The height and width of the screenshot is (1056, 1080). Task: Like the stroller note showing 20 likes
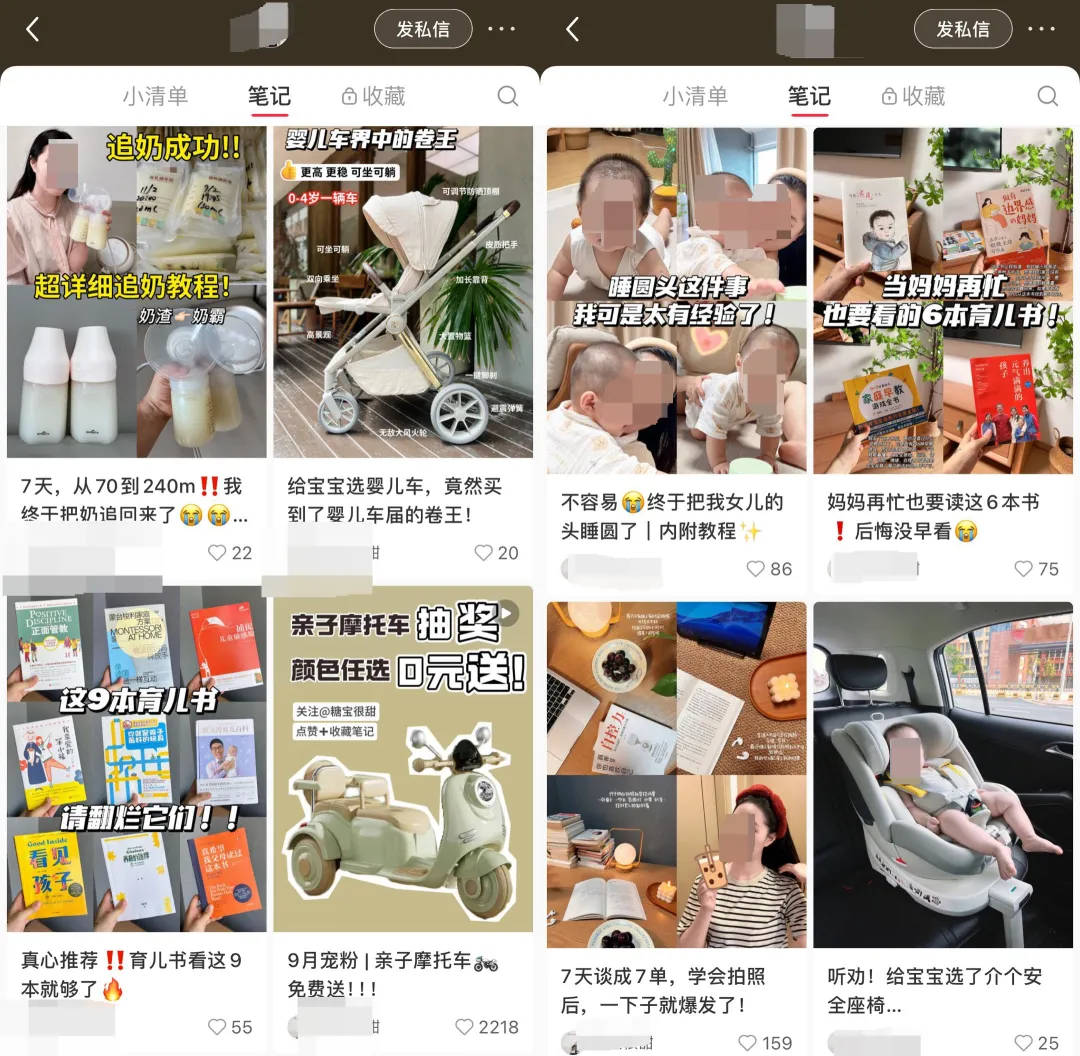coord(484,553)
